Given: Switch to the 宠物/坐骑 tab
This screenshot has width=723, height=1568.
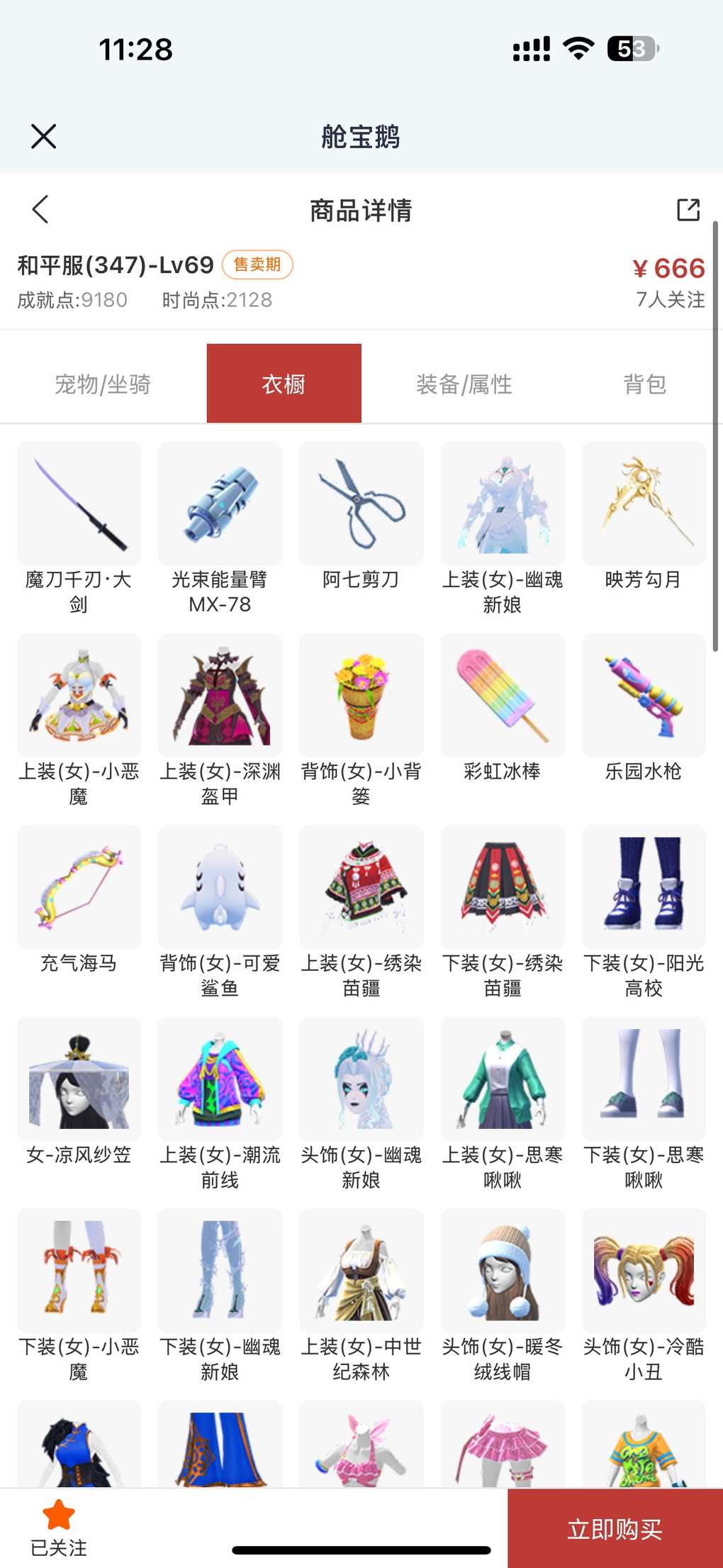Looking at the screenshot, I should click(103, 384).
